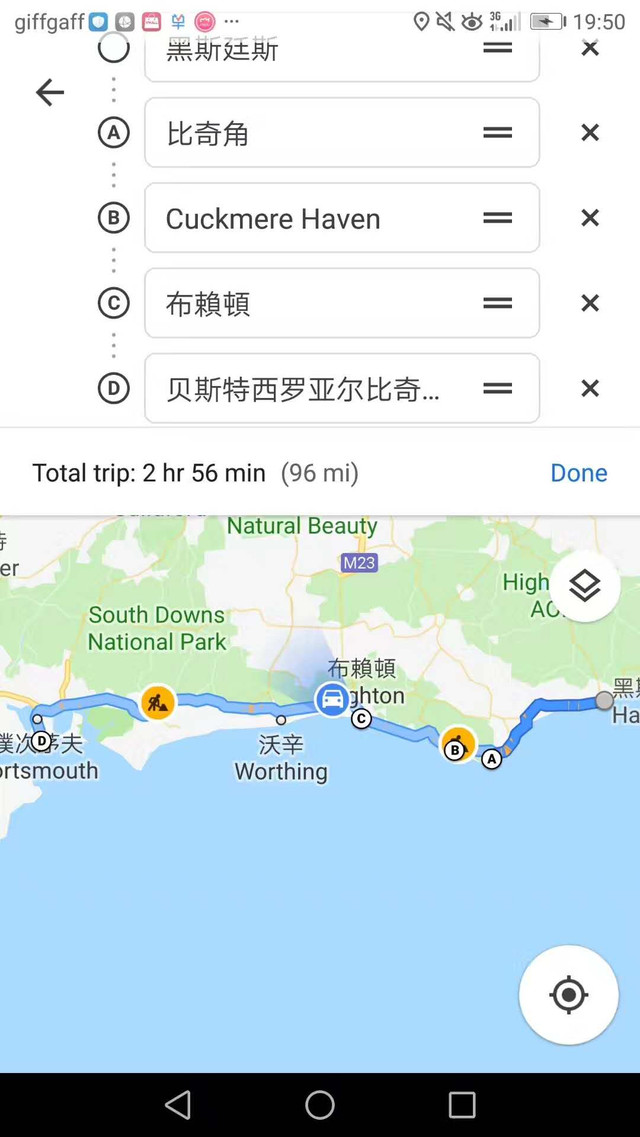The height and width of the screenshot is (1137, 640).
Task: Edit the 布賴頓 stop field
Action: tap(310, 303)
